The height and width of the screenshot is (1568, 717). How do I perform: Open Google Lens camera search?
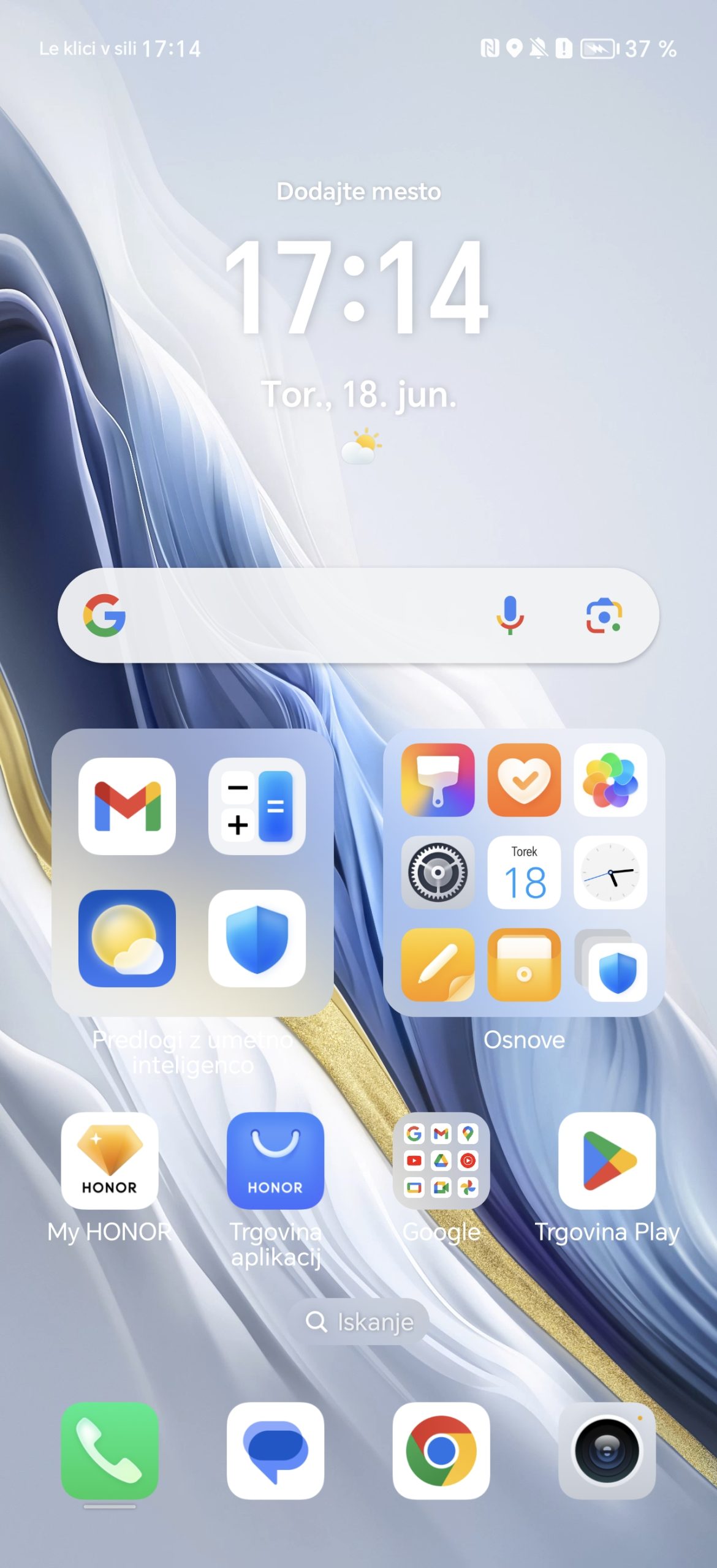tap(604, 616)
